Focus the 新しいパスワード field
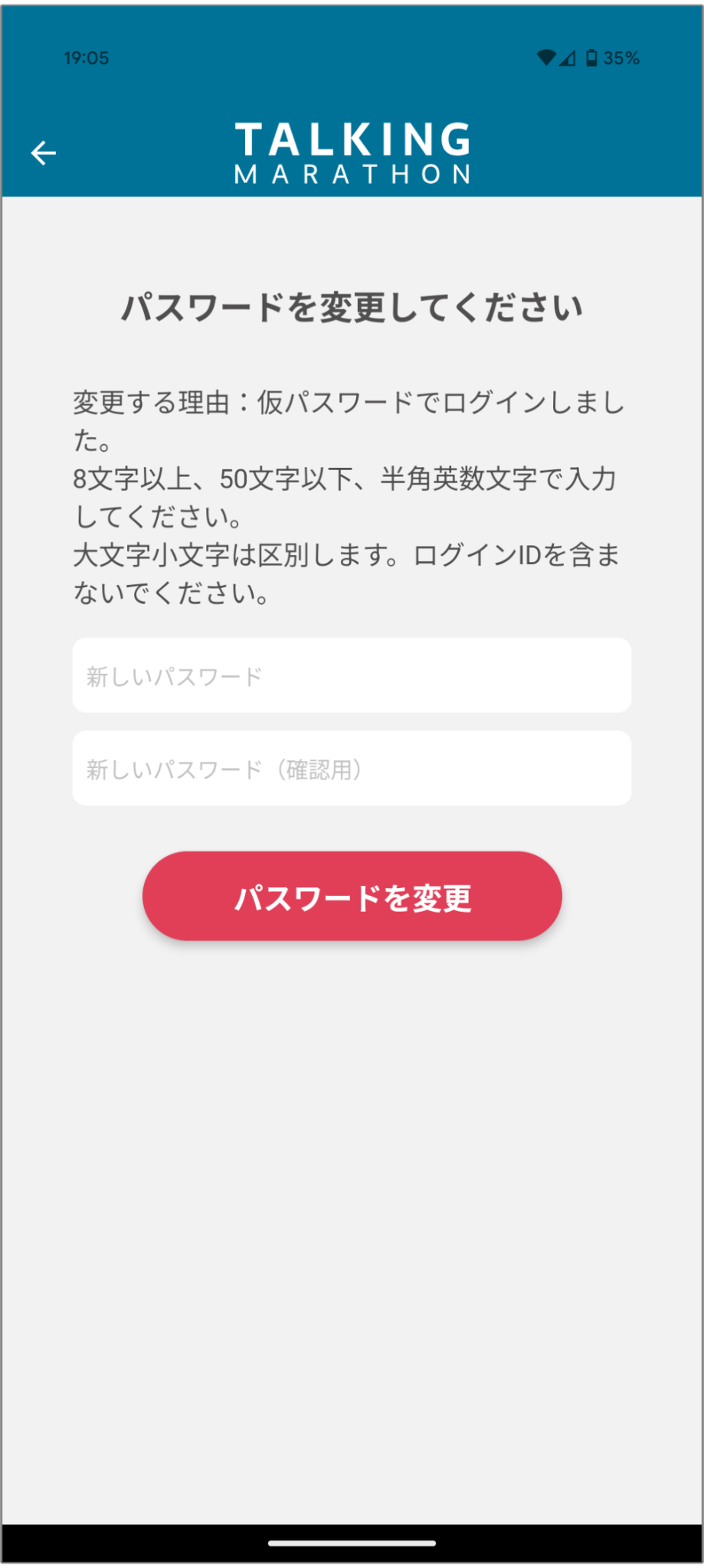This screenshot has width=704, height=1568. click(352, 675)
